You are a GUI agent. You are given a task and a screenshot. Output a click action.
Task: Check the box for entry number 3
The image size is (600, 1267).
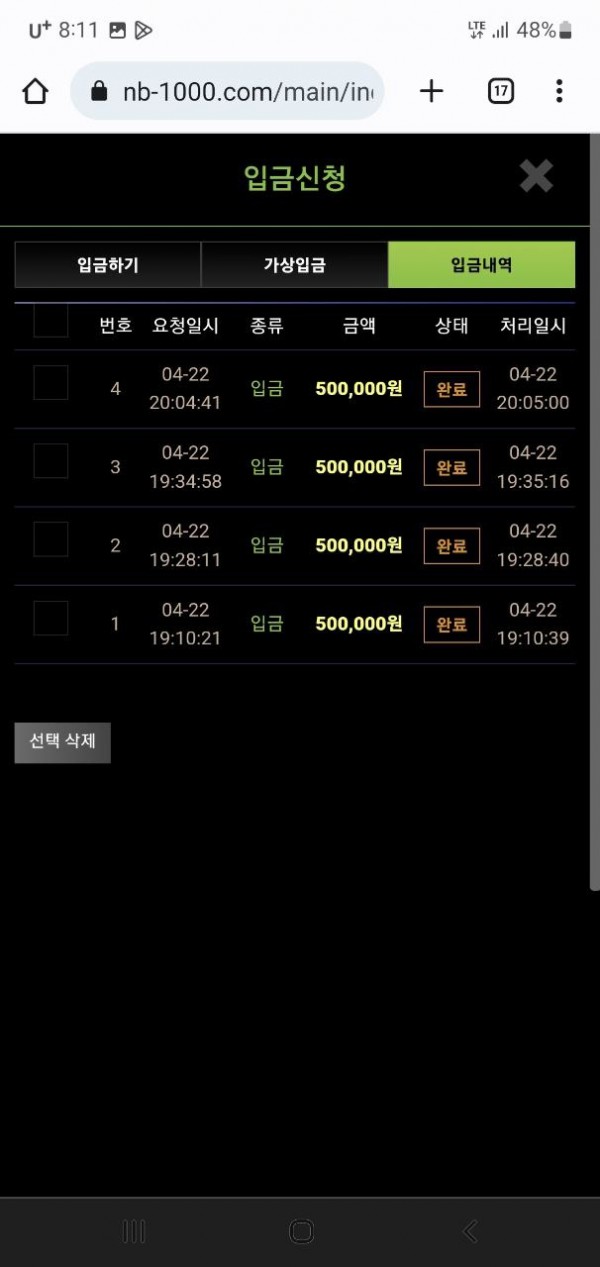pos(51,461)
